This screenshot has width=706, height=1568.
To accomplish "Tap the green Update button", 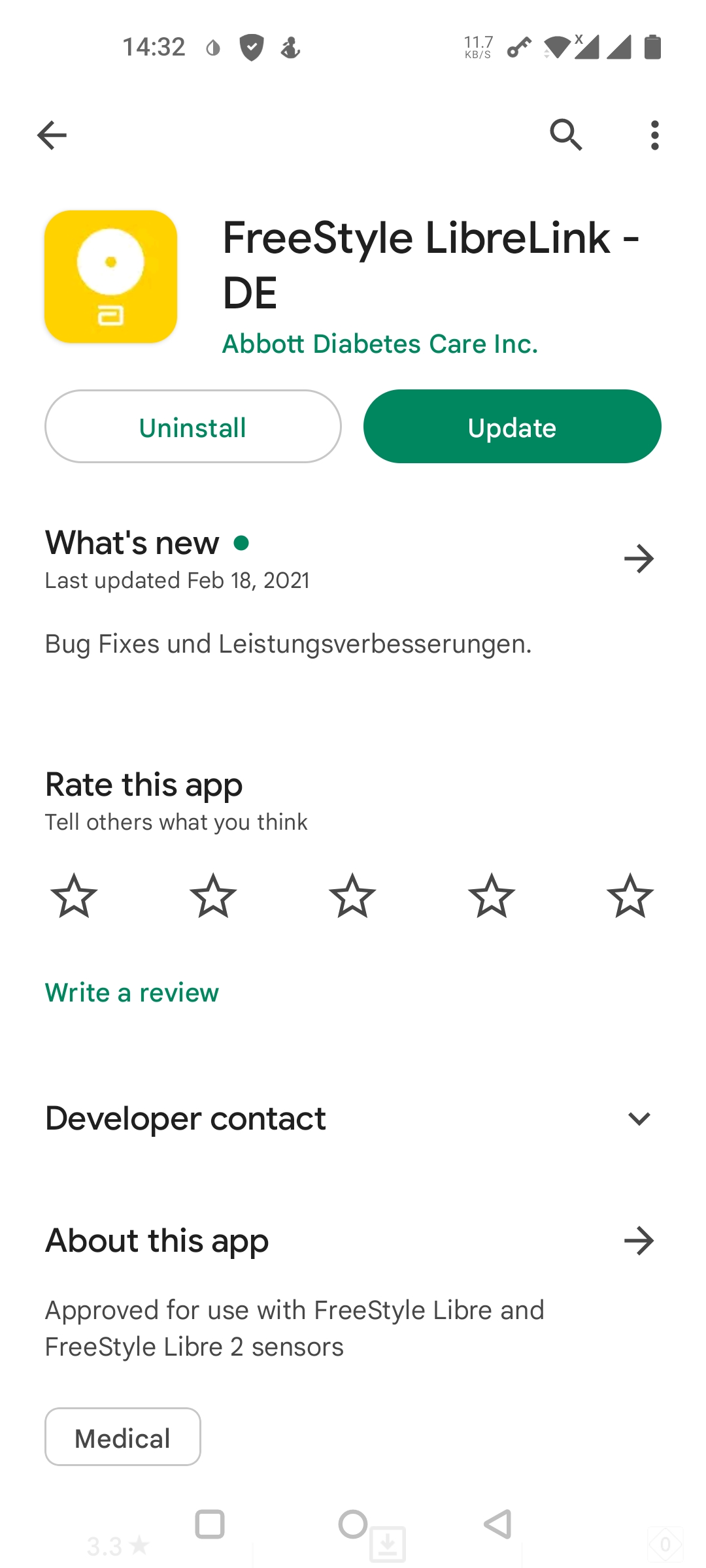I will pyautogui.click(x=512, y=427).
